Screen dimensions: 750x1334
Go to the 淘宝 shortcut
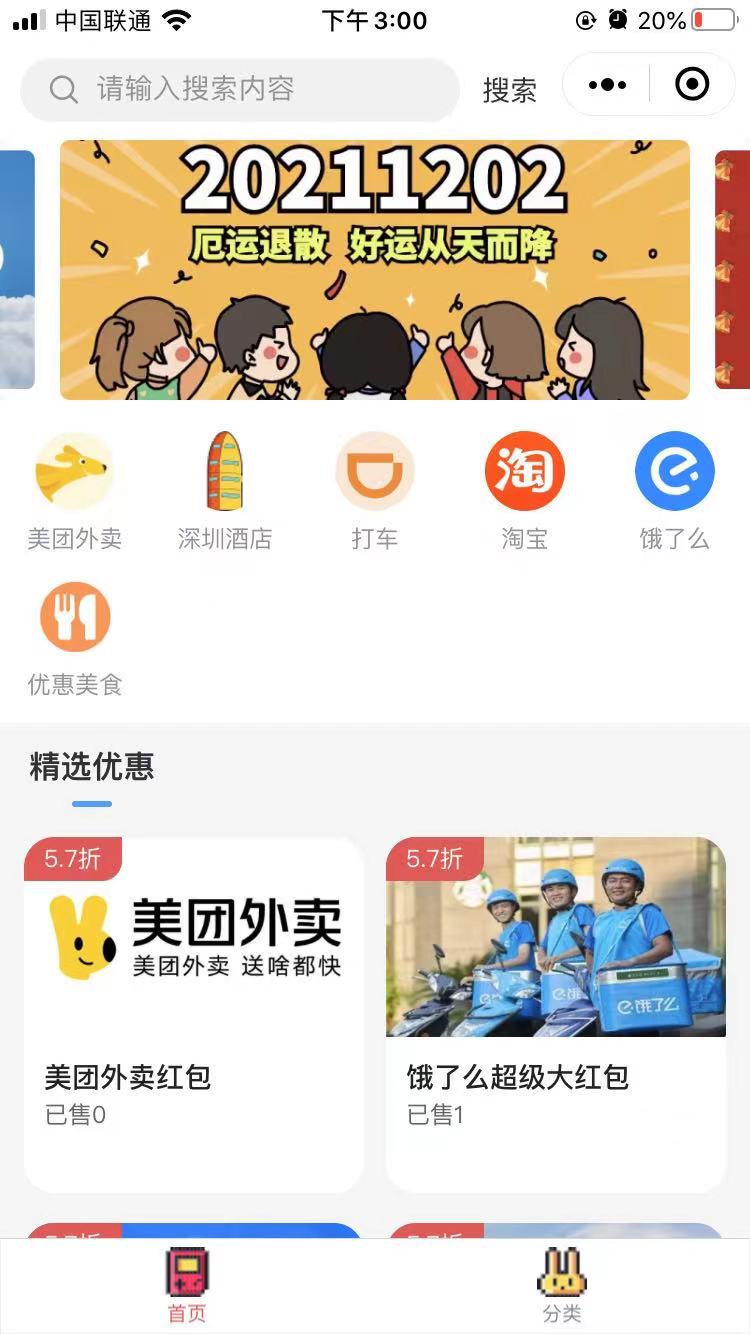(525, 490)
